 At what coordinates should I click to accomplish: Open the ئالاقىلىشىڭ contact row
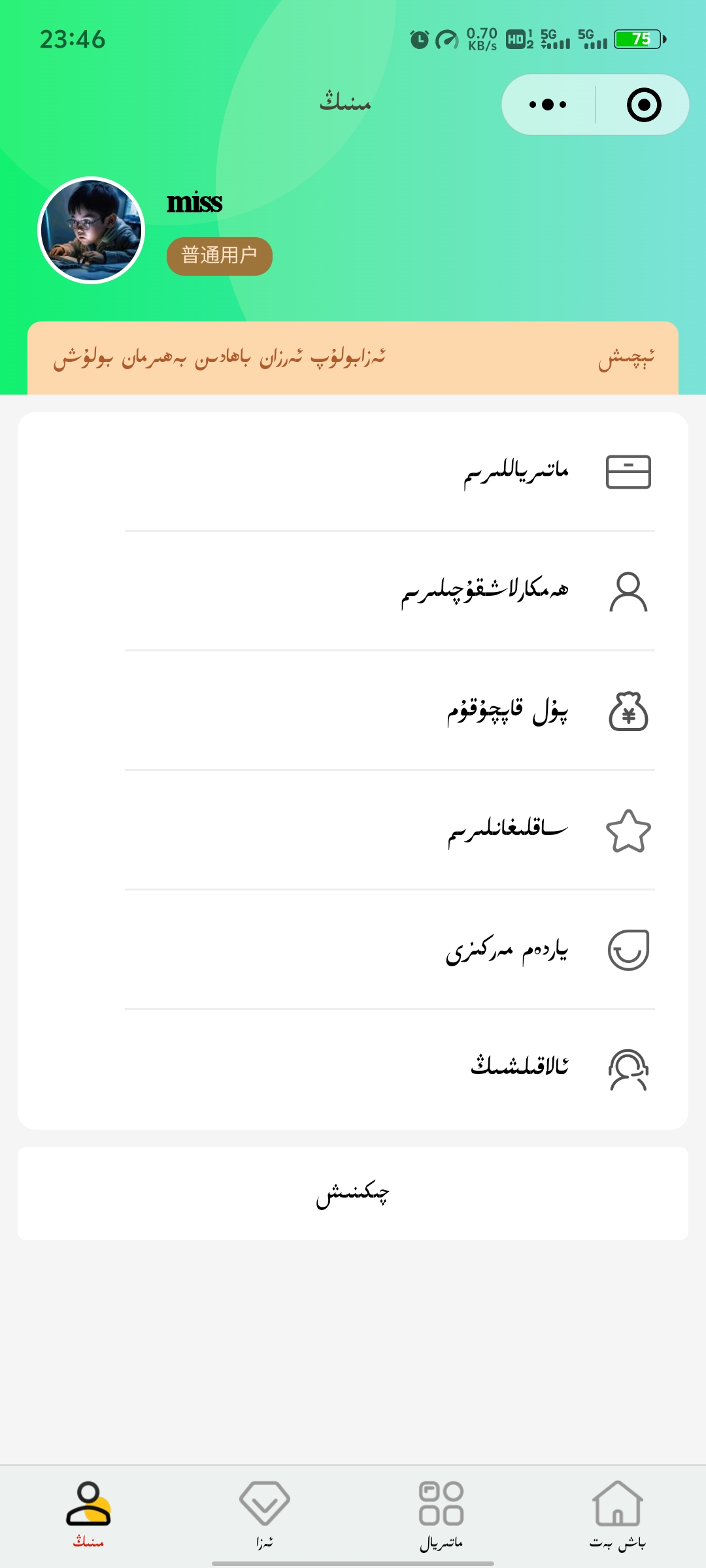point(520,1068)
